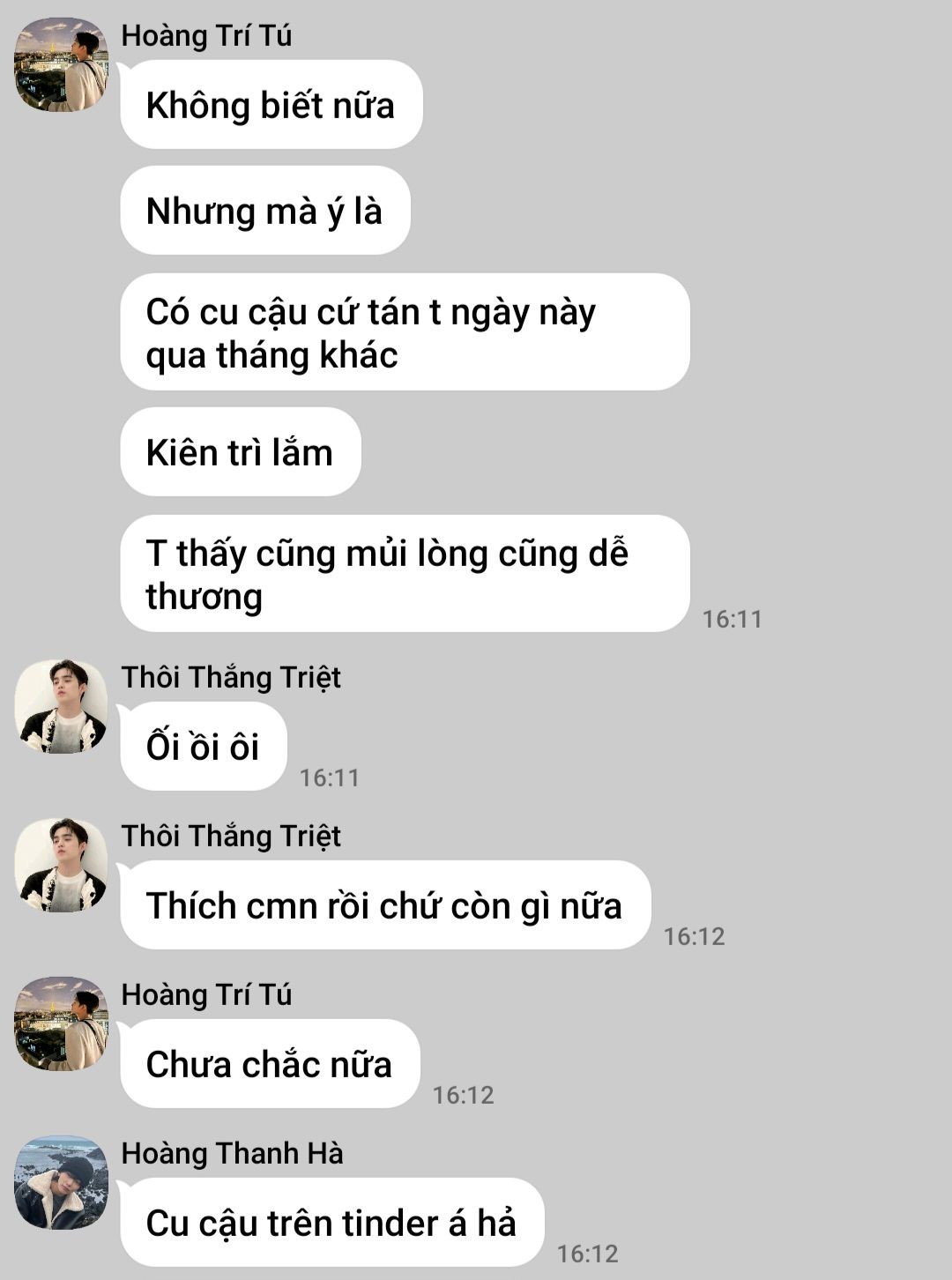Open Hoàng Trí Tú's avatar beside 'Chưa chắc nữa'
Viewport: 952px width, 1280px height.
coord(61,1023)
